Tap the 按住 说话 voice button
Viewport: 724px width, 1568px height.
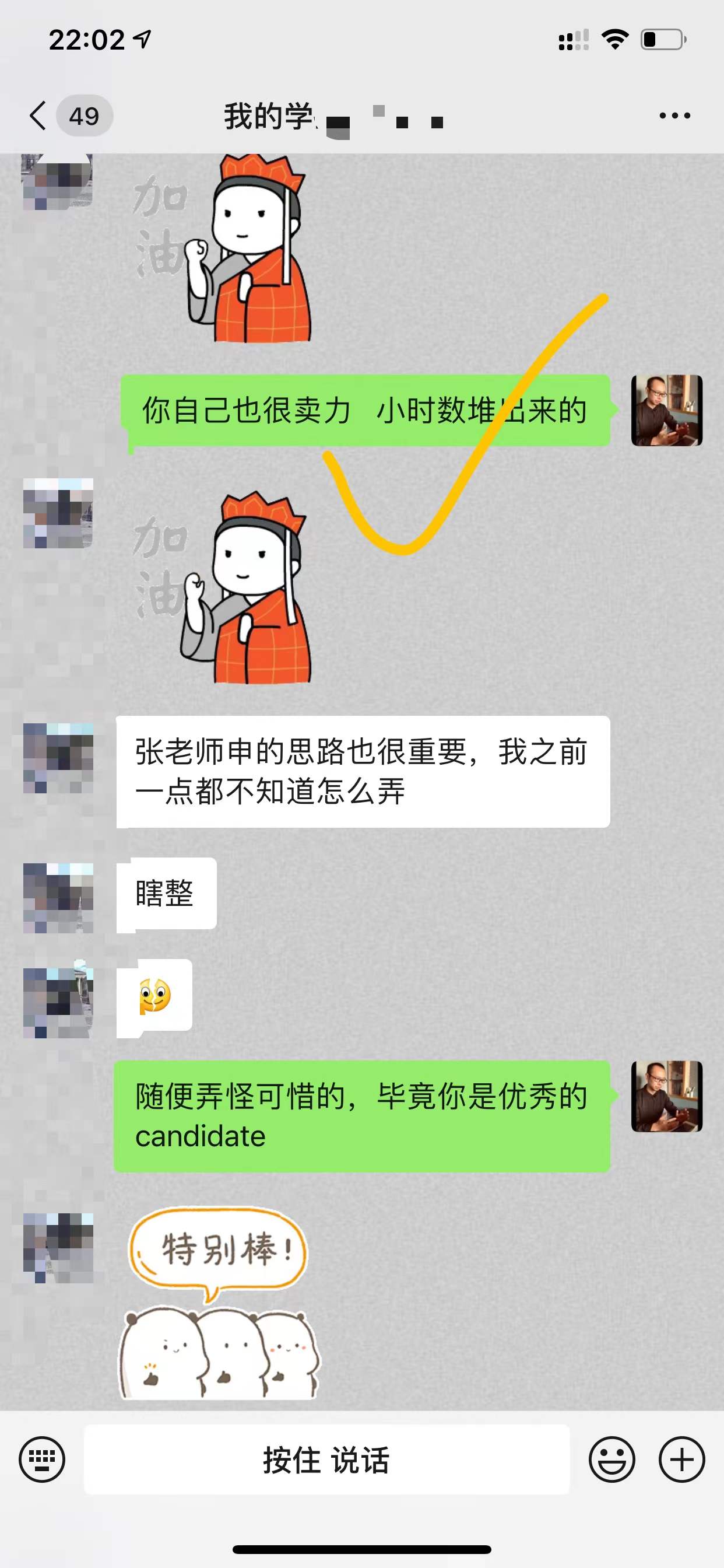[326, 1459]
